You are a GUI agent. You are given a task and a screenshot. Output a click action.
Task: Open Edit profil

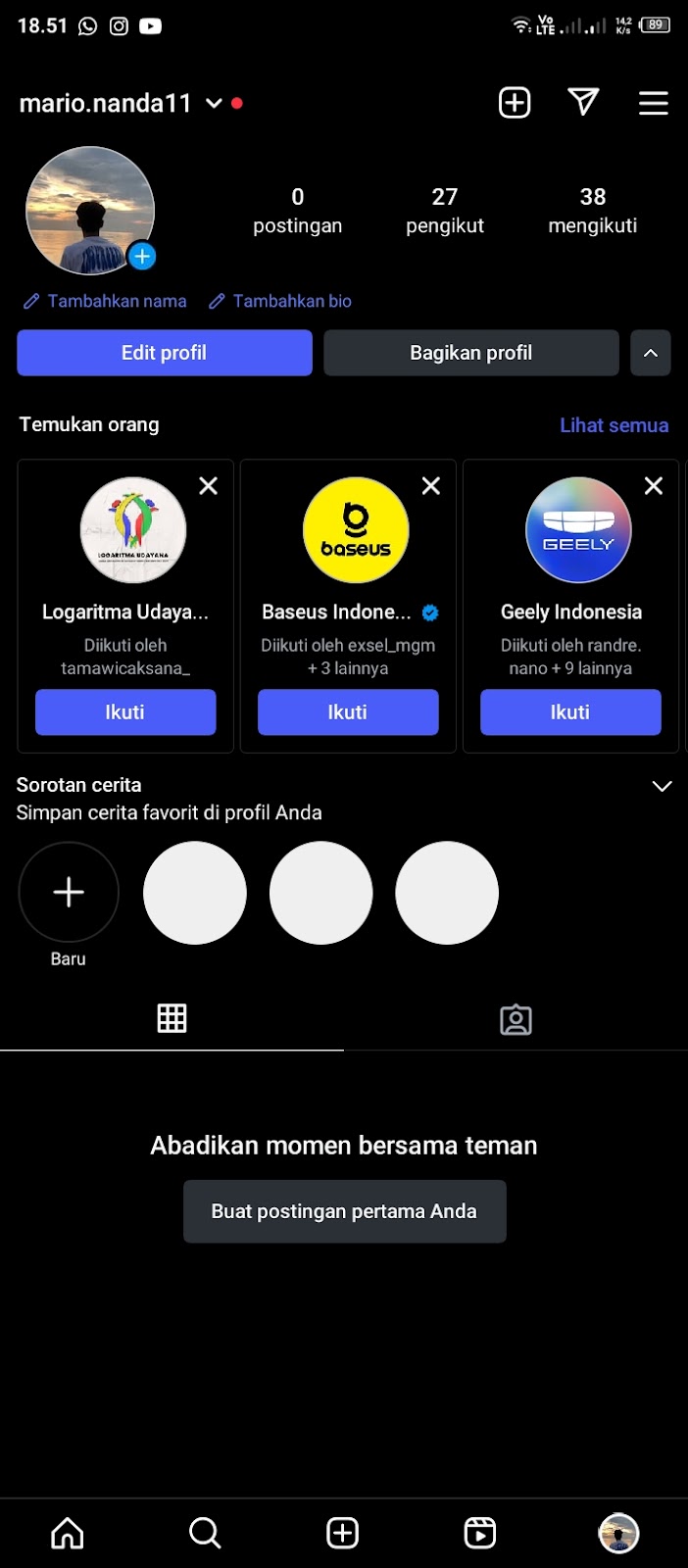coord(164,353)
